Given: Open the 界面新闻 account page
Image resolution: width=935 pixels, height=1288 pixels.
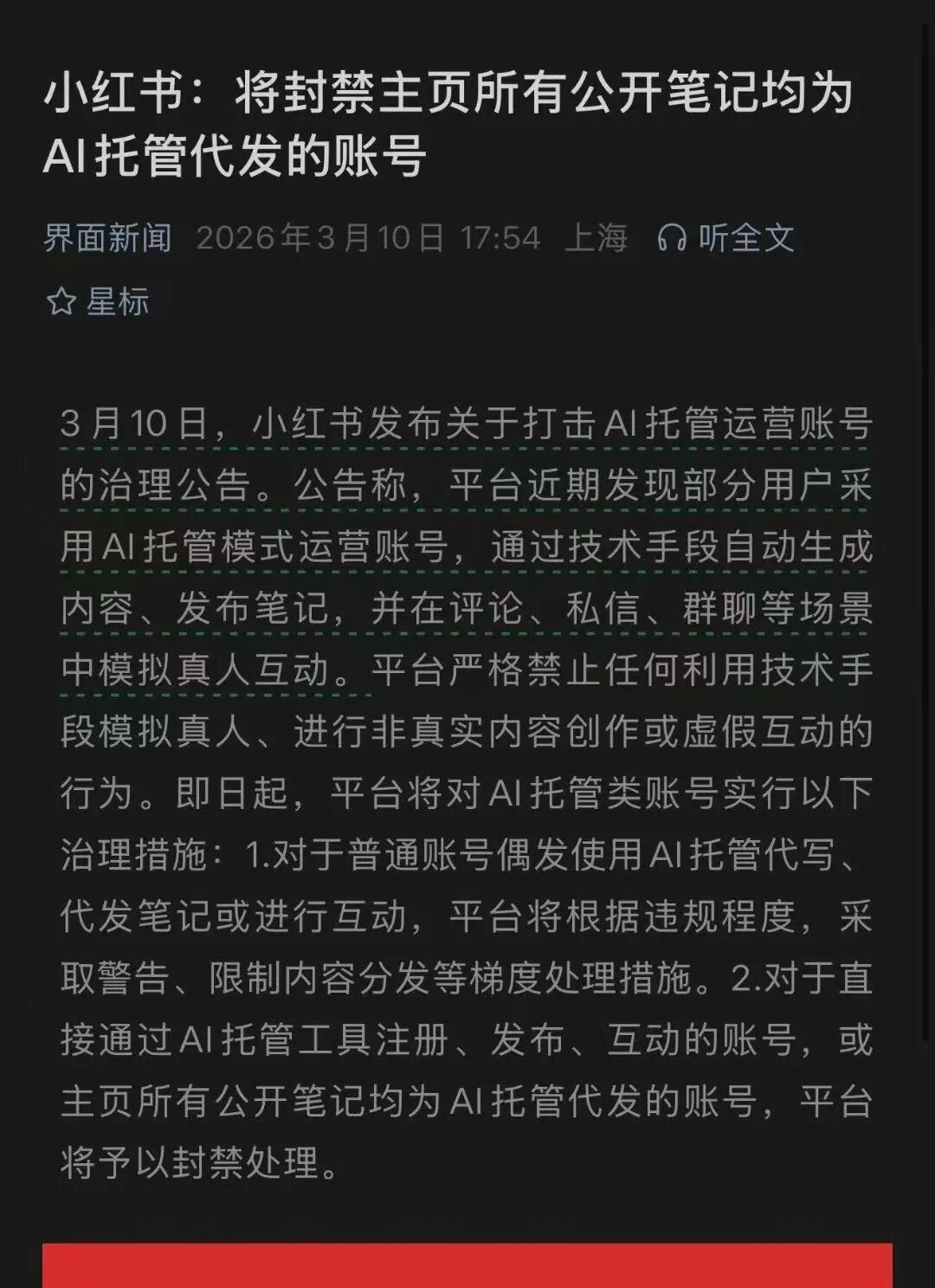Looking at the screenshot, I should point(107,237).
